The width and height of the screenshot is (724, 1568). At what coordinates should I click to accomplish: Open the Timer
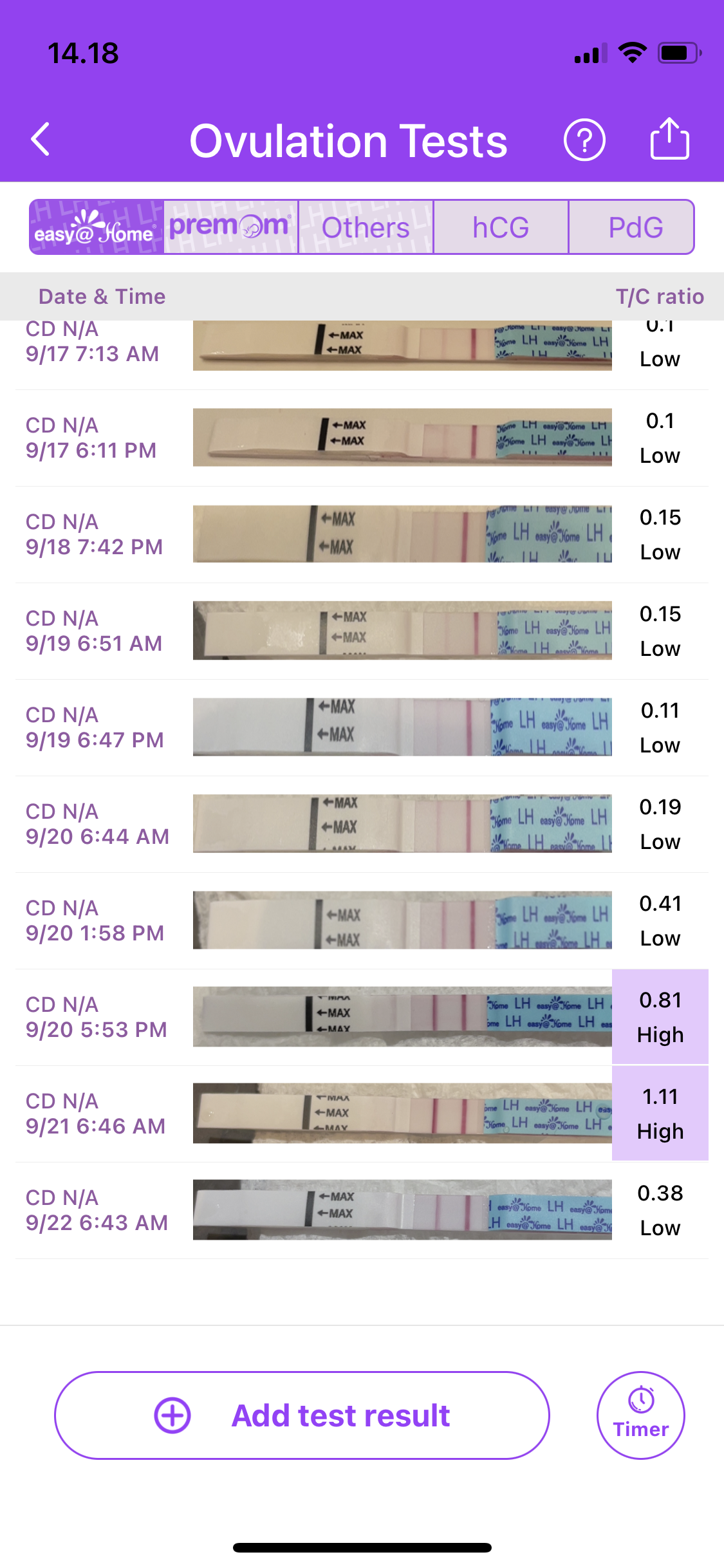pyautogui.click(x=640, y=1415)
